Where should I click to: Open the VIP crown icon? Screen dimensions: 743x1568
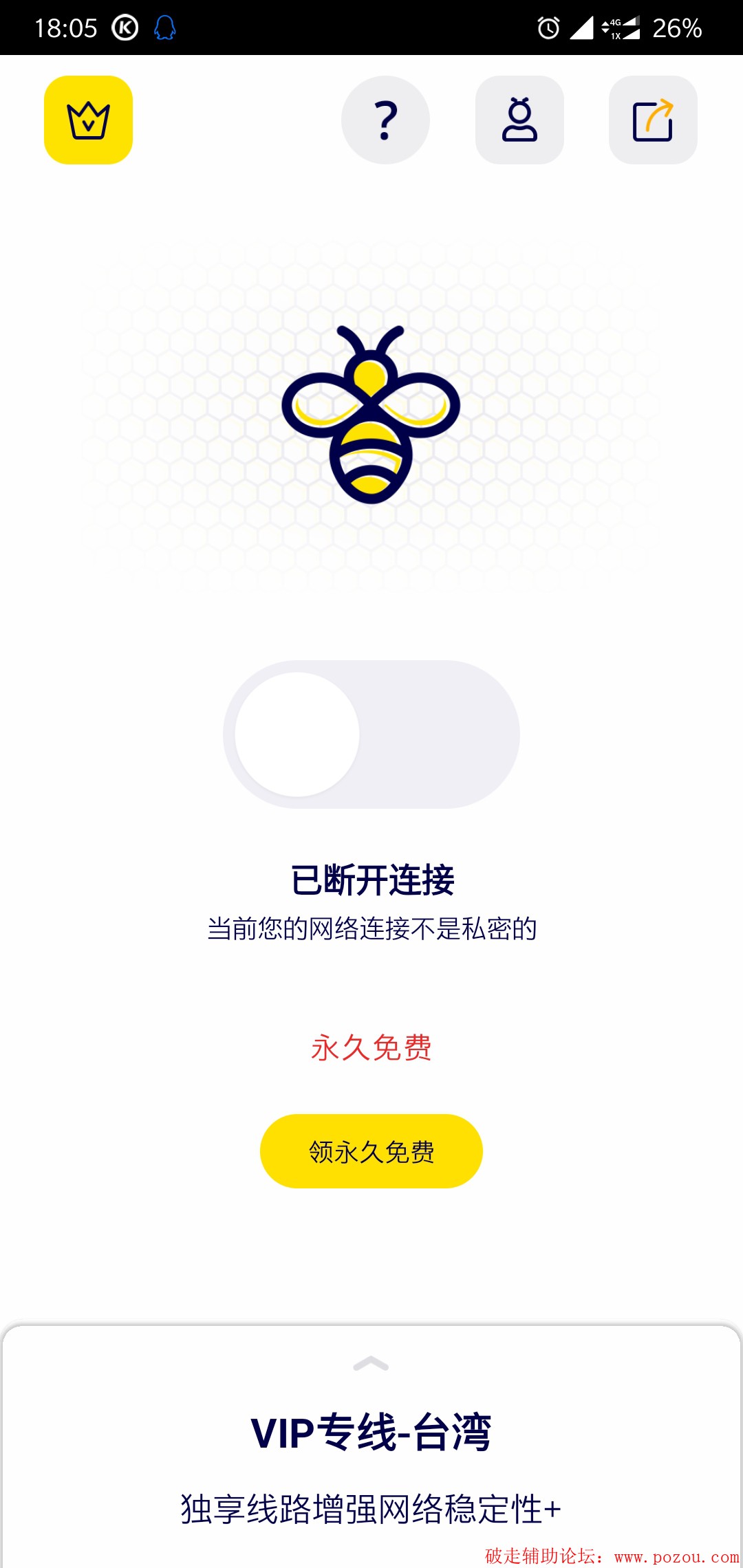(88, 120)
